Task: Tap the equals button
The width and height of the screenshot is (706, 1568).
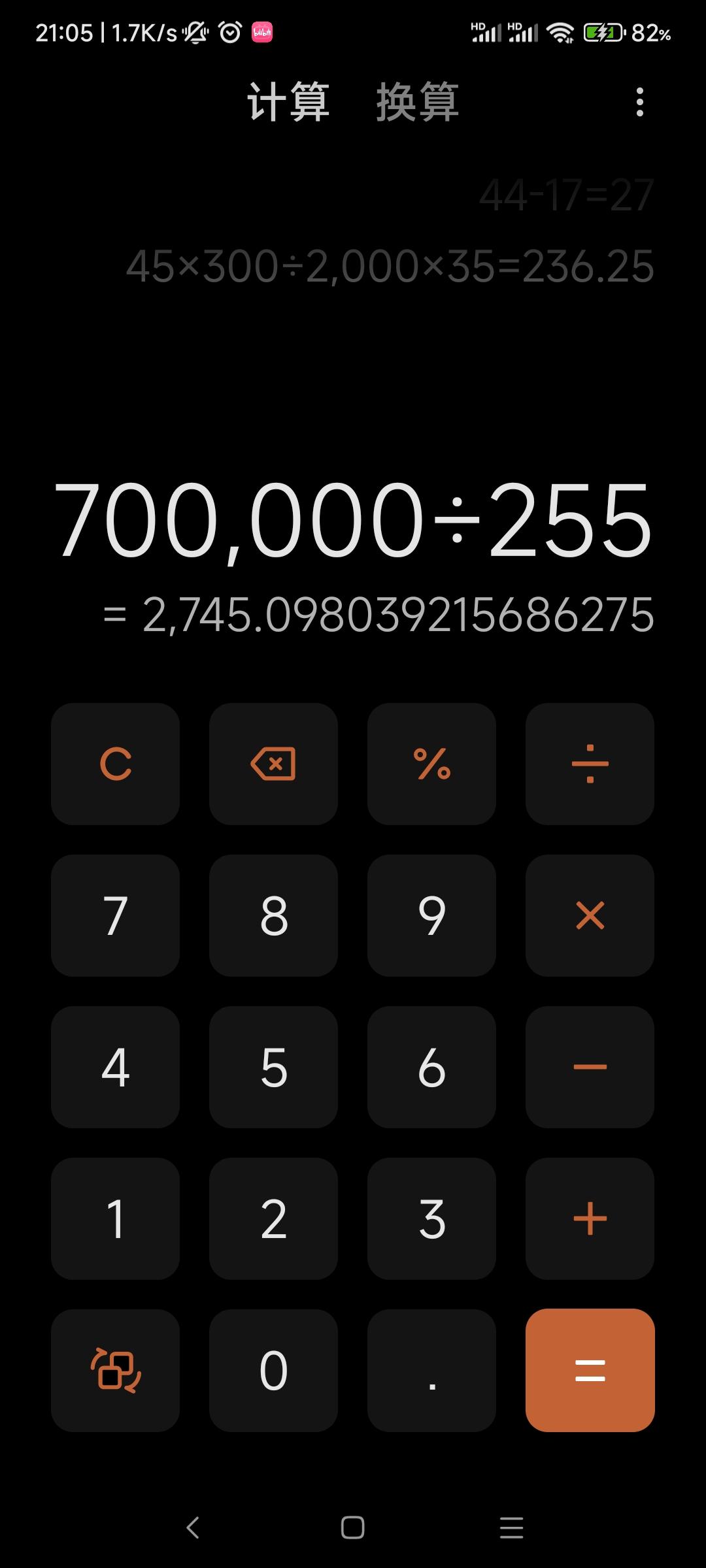Action: (590, 1370)
